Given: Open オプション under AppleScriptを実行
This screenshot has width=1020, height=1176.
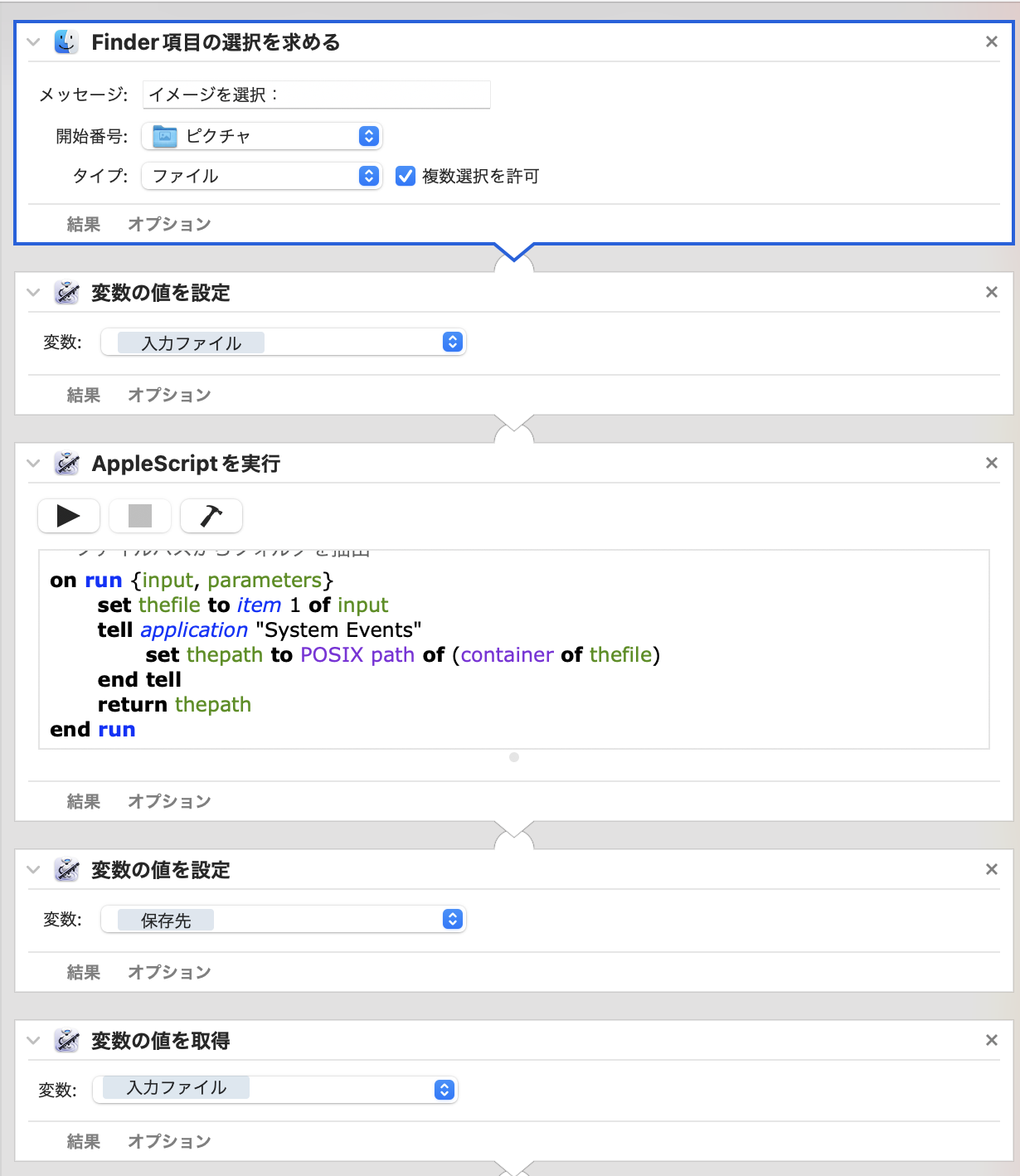Looking at the screenshot, I should tap(169, 801).
